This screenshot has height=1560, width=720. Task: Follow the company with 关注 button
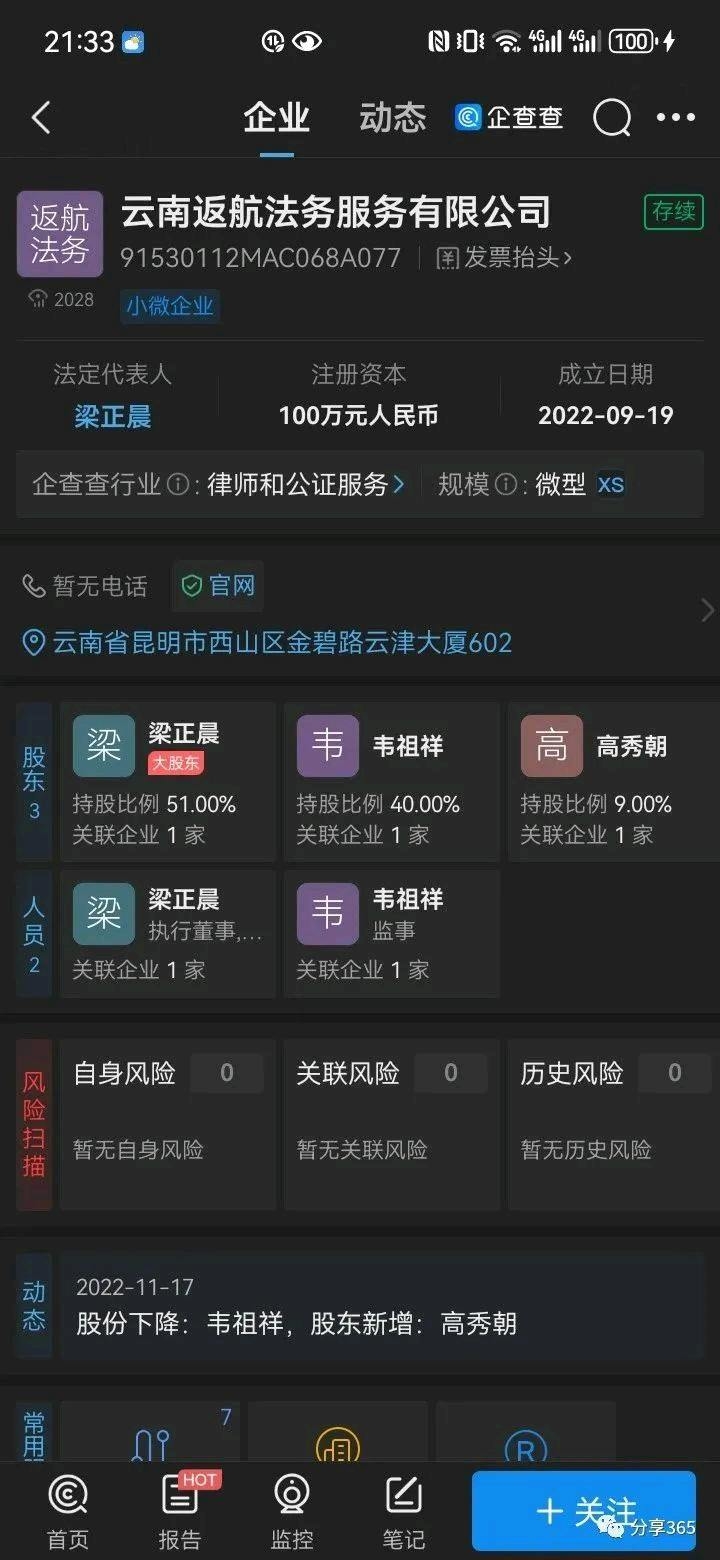click(584, 1510)
